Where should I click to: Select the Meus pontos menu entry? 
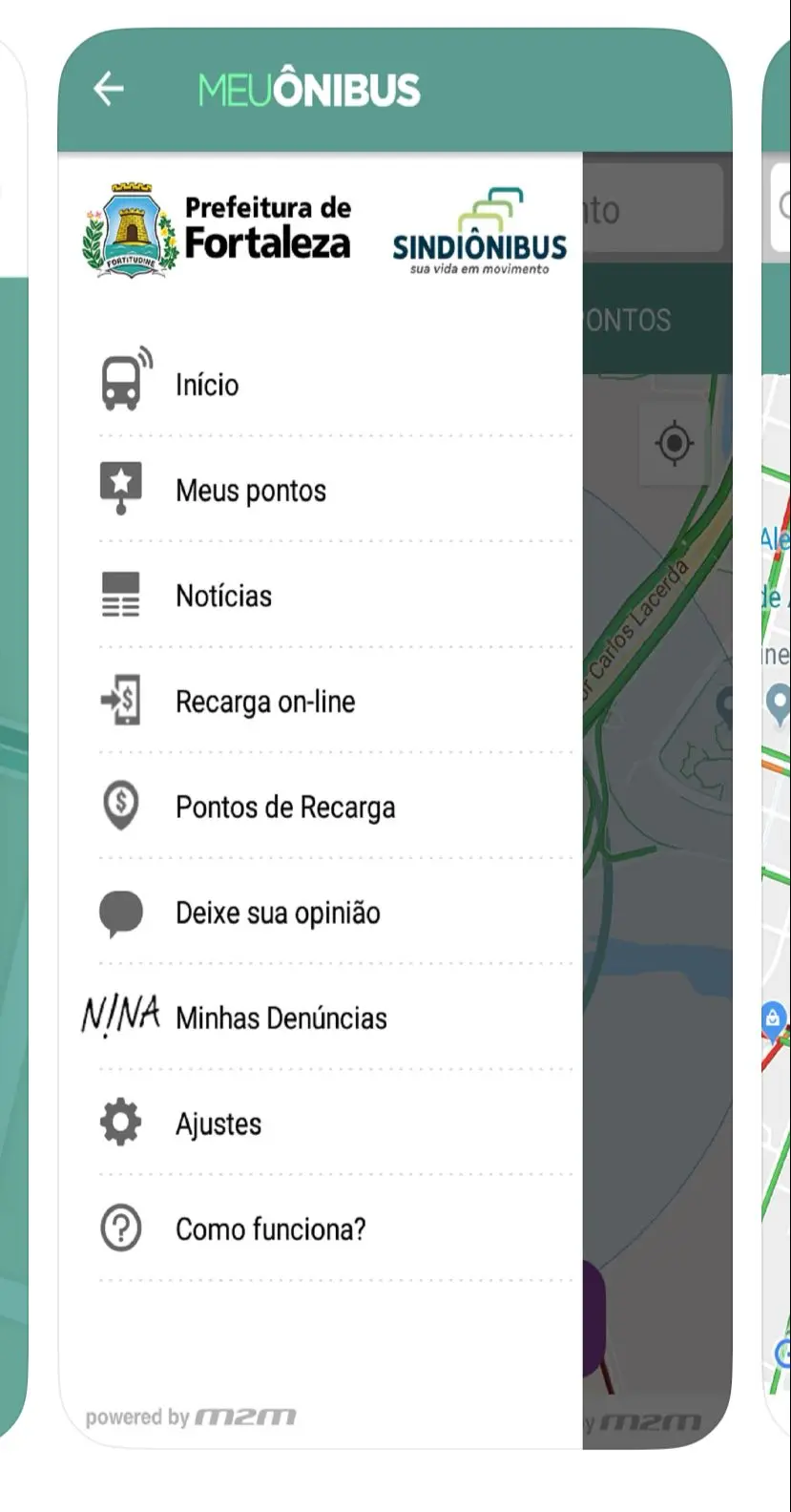click(x=249, y=490)
